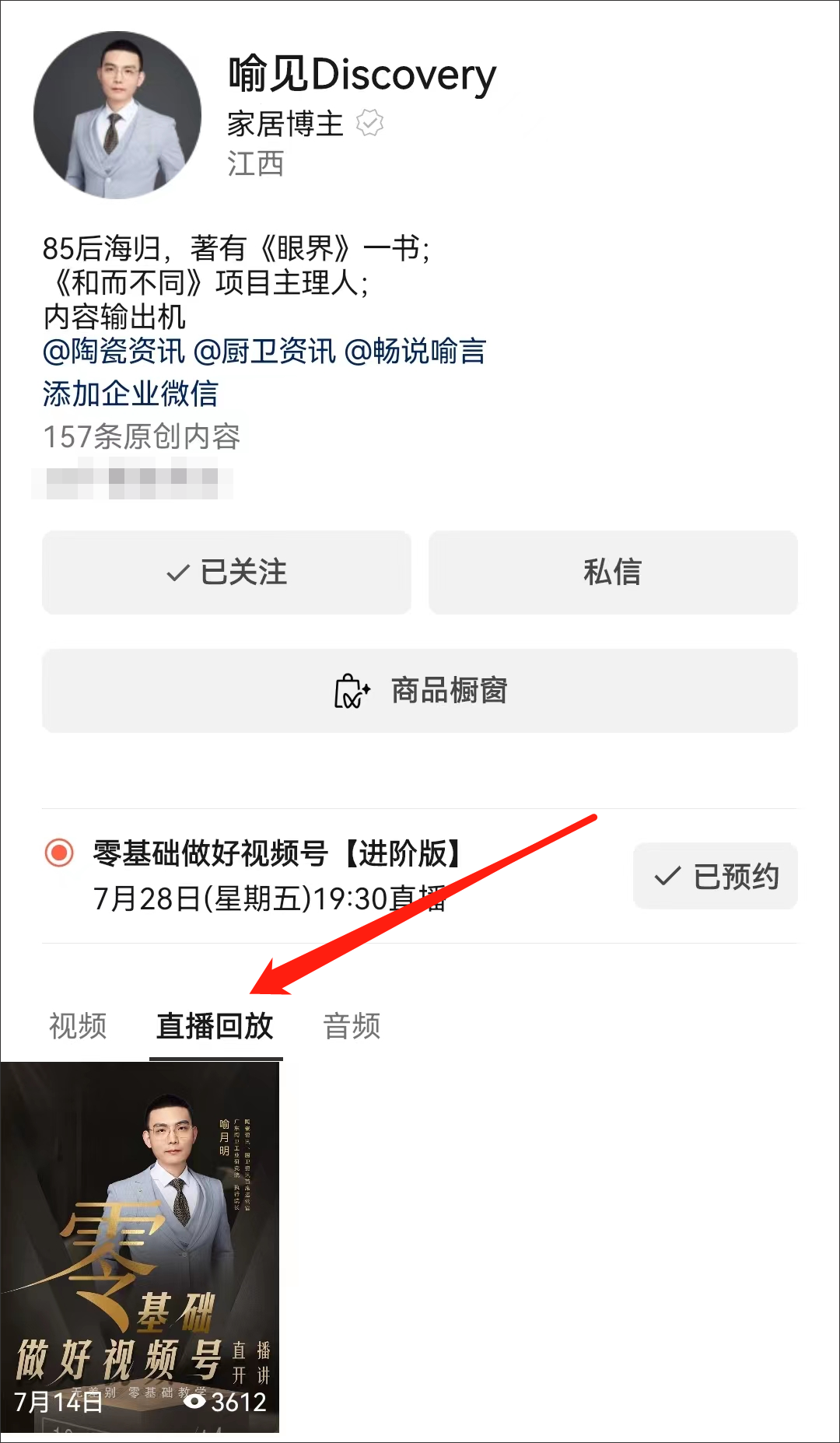Open the 商品橱窗 product showcase

point(420,691)
